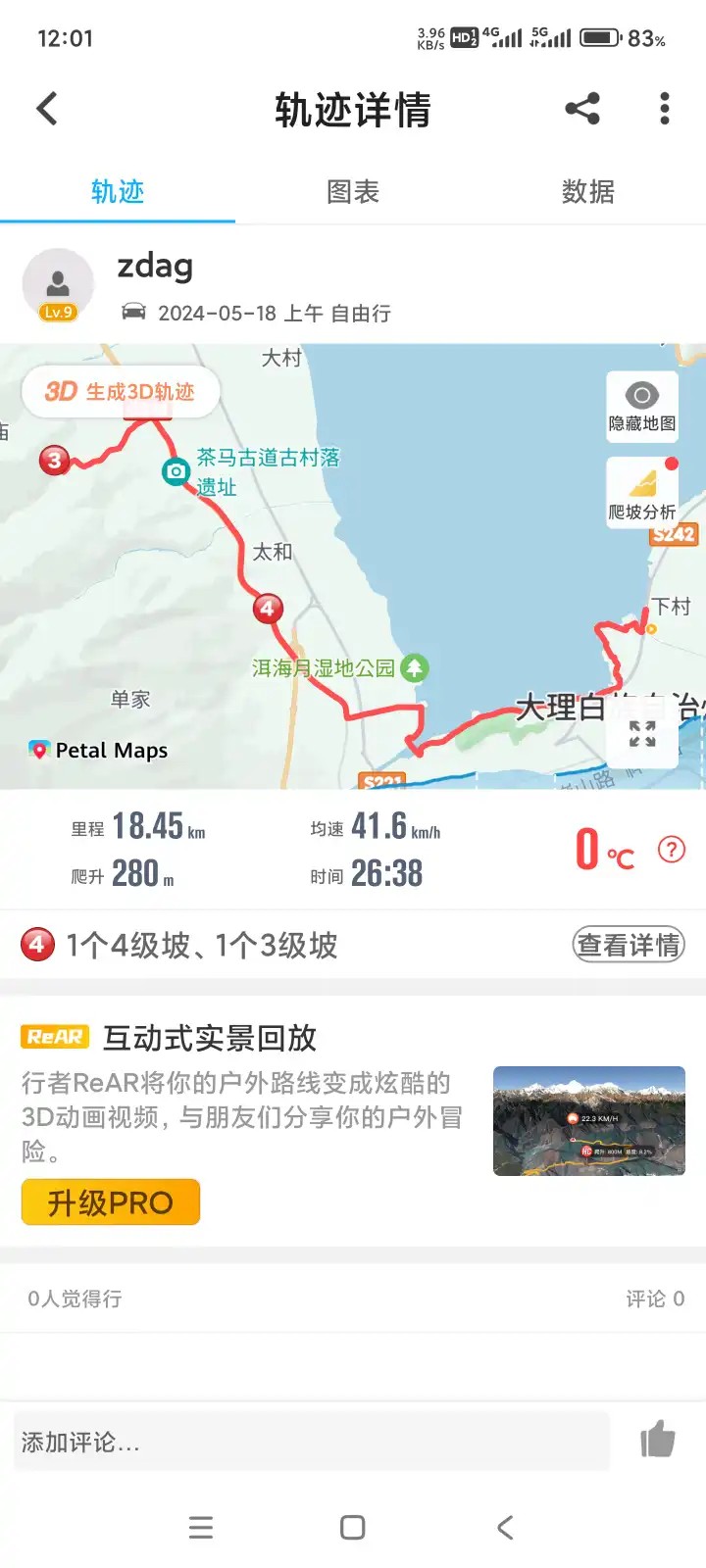Open the system recent apps button
Screen dimensions: 706x1568
201,1527
